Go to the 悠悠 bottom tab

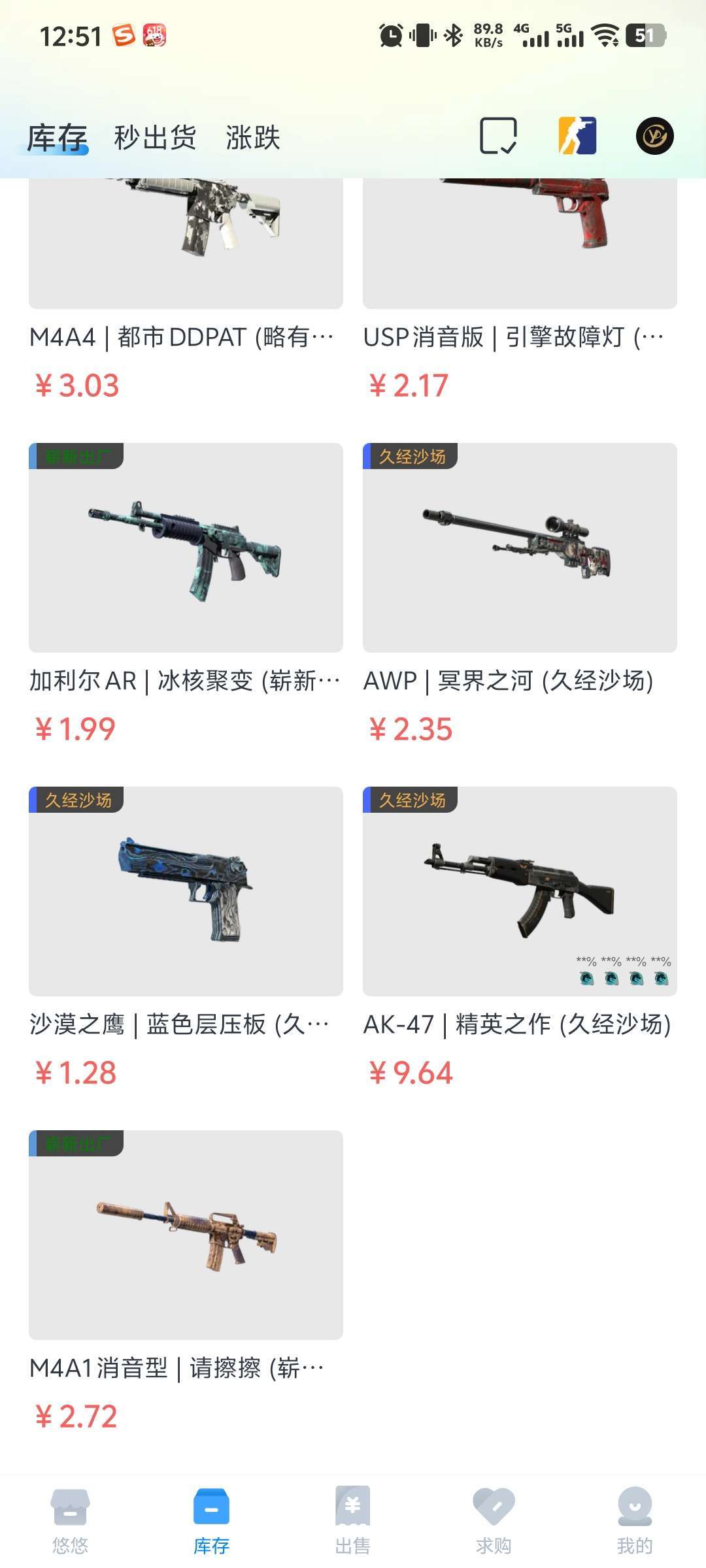71,1520
